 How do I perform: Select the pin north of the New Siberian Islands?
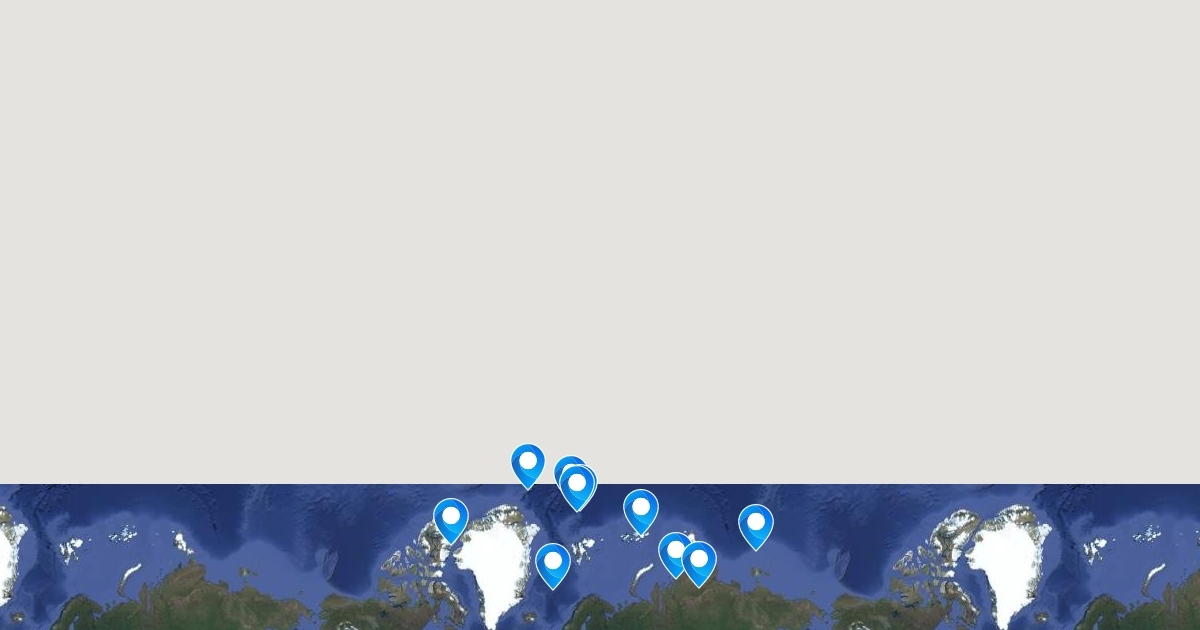tap(756, 524)
